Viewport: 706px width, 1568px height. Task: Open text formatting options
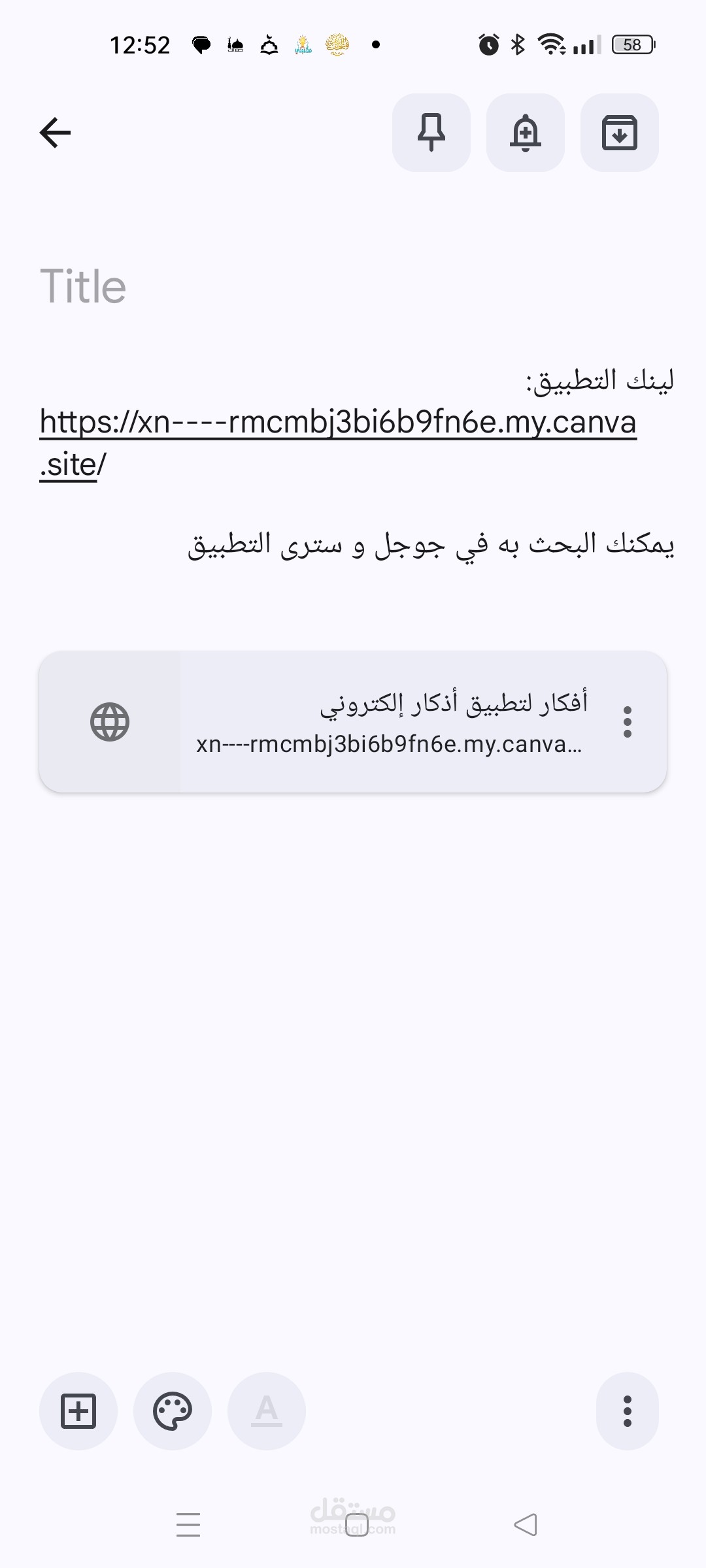click(x=267, y=1411)
